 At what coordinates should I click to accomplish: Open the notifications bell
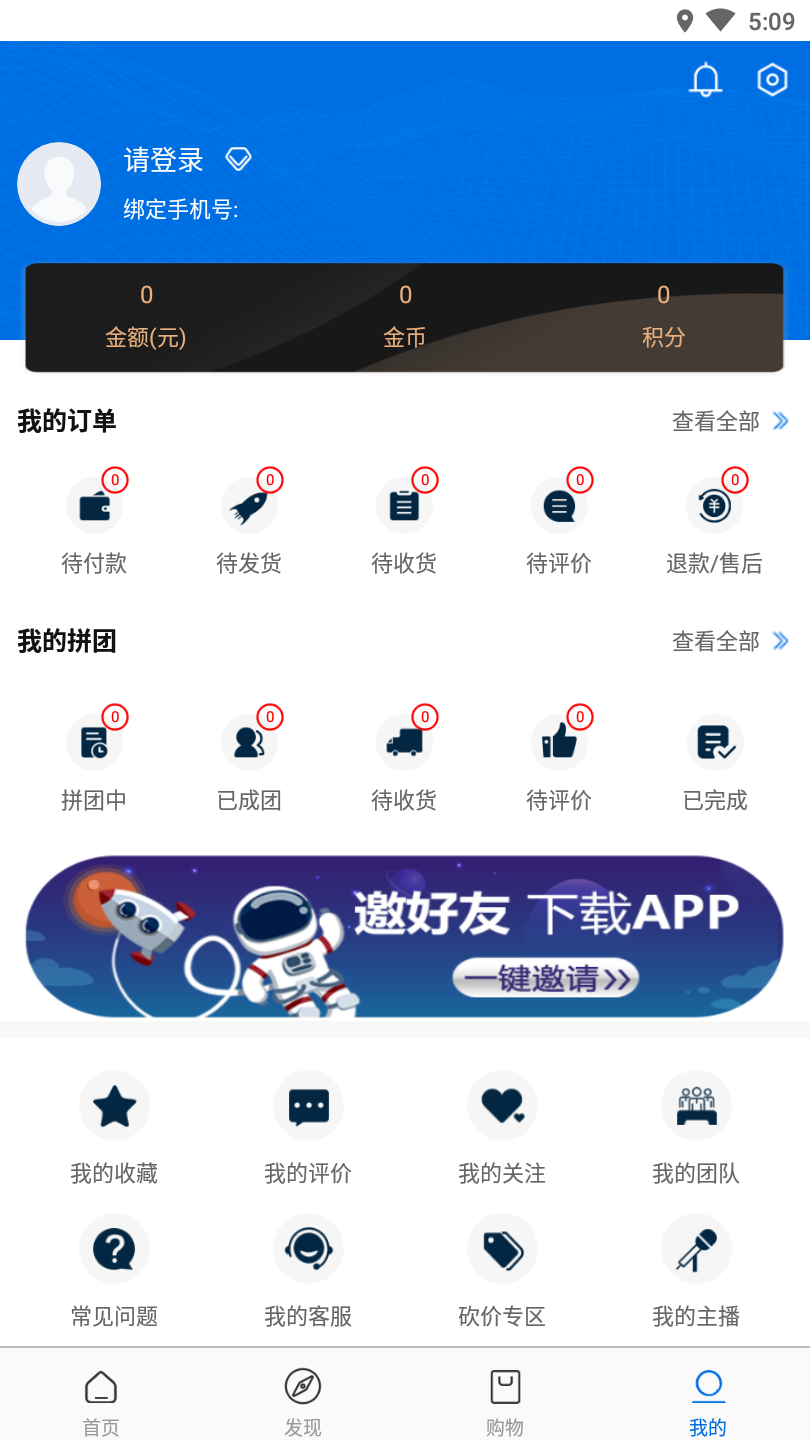click(705, 80)
